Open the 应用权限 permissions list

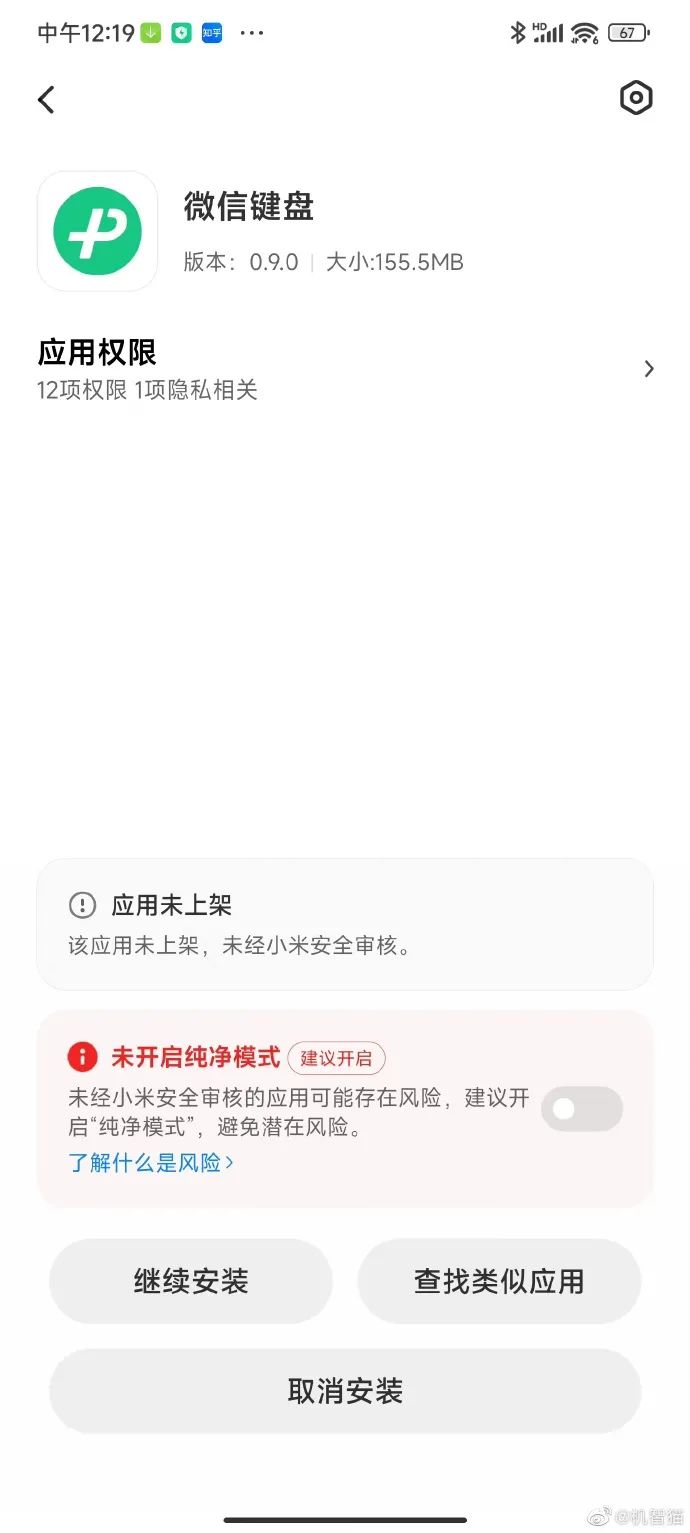click(345, 369)
